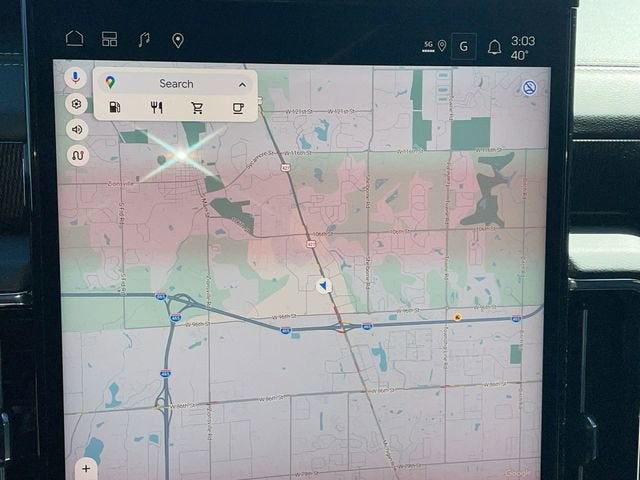
Task: Search for restaurants nearby
Action: [x=157, y=108]
